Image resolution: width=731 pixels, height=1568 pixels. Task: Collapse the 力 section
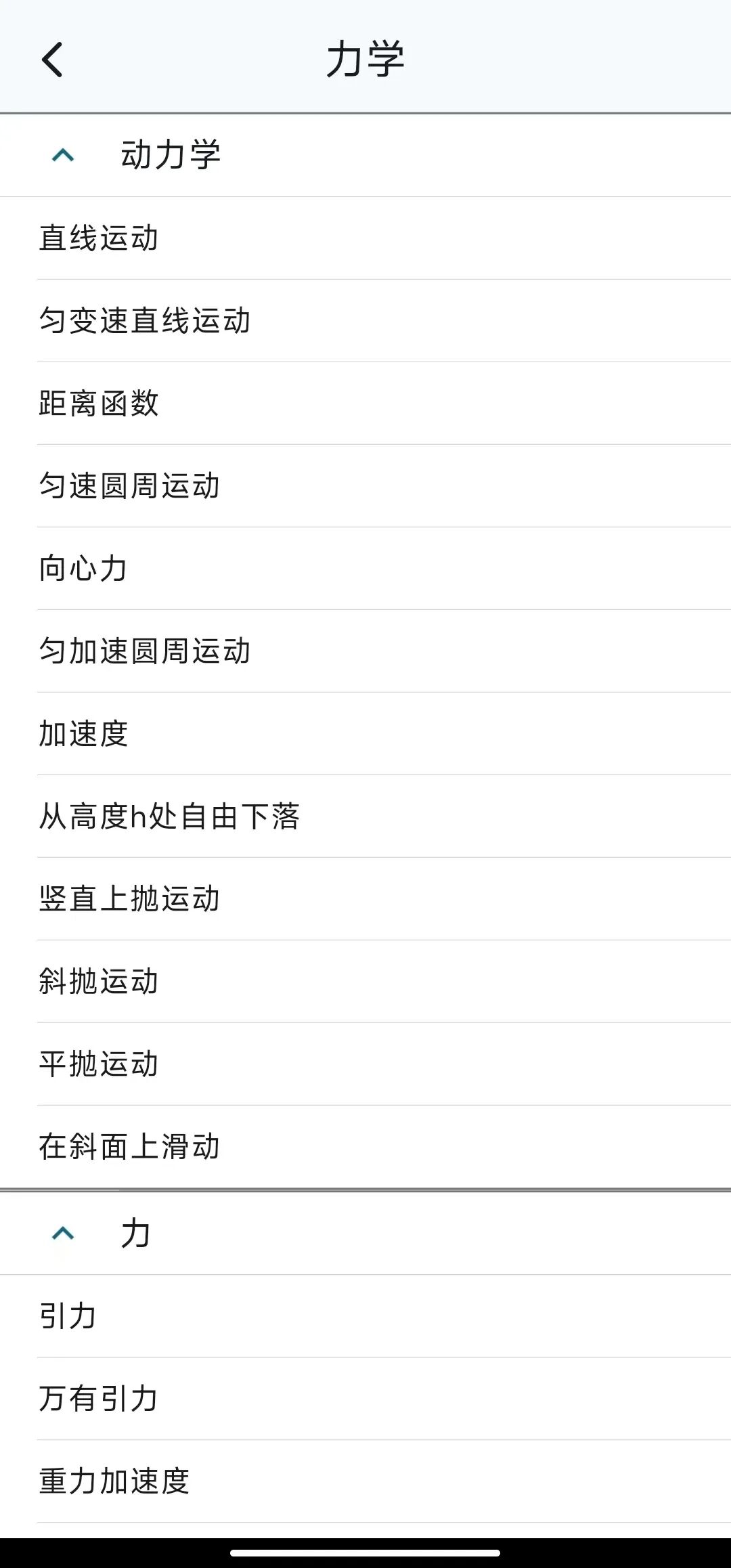63,1233
